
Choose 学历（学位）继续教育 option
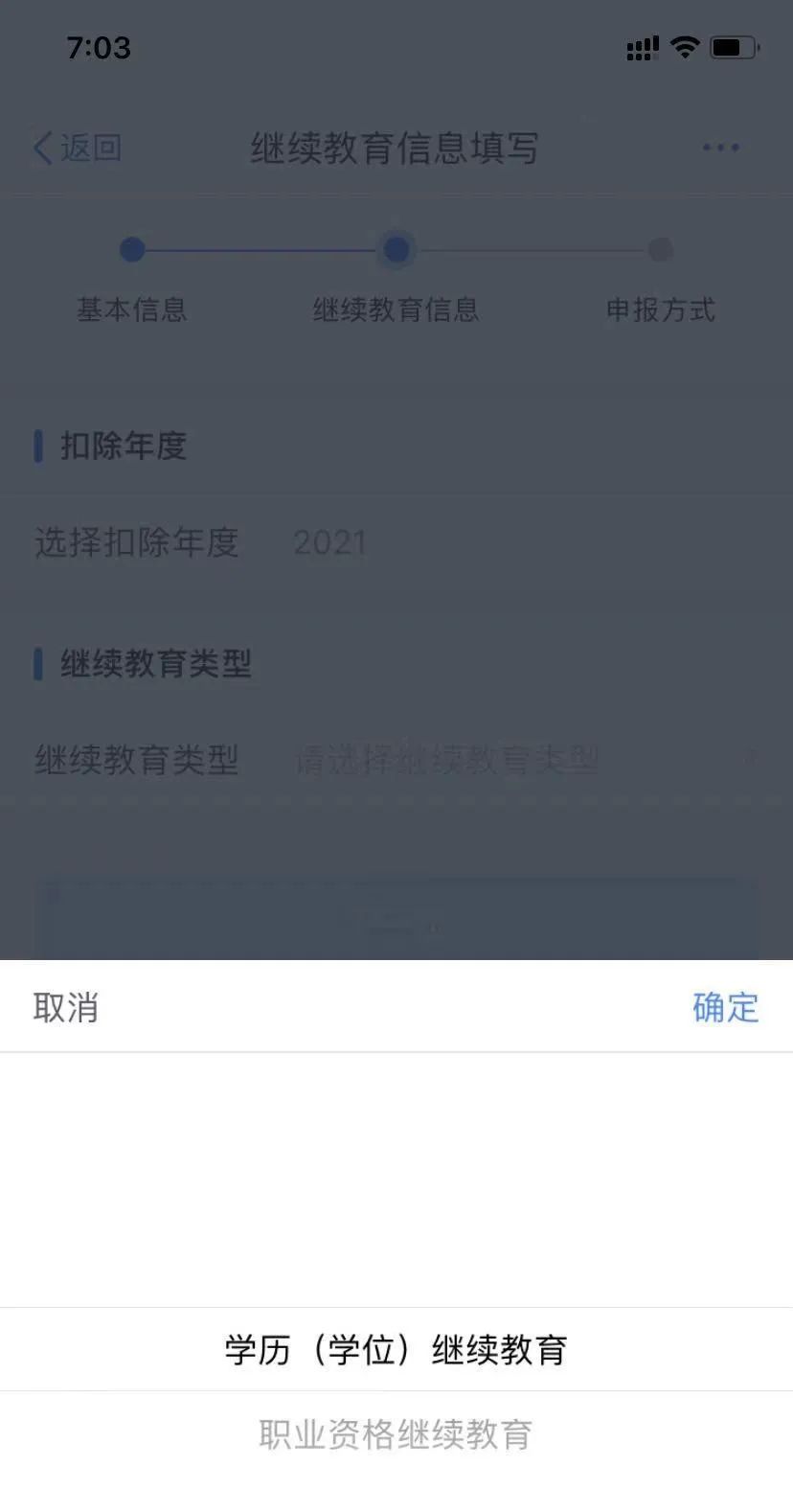point(396,1350)
